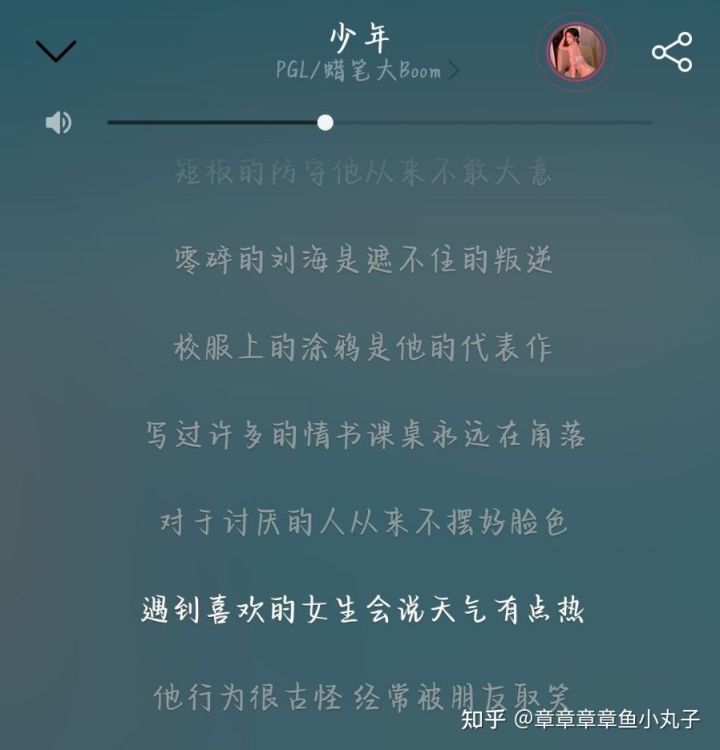Share the song 少年
The image size is (720, 750).
point(671,52)
